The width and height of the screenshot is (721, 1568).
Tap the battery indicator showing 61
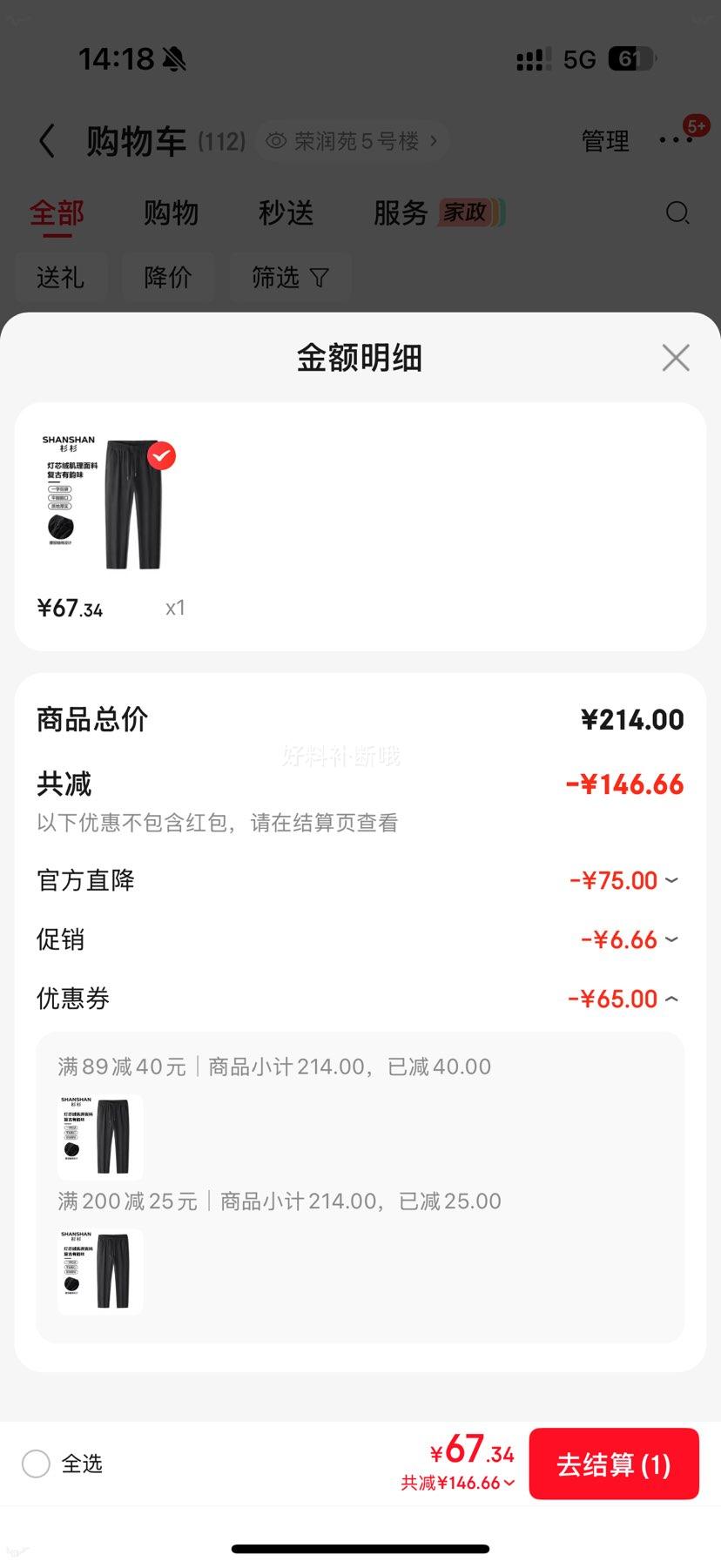(630, 57)
